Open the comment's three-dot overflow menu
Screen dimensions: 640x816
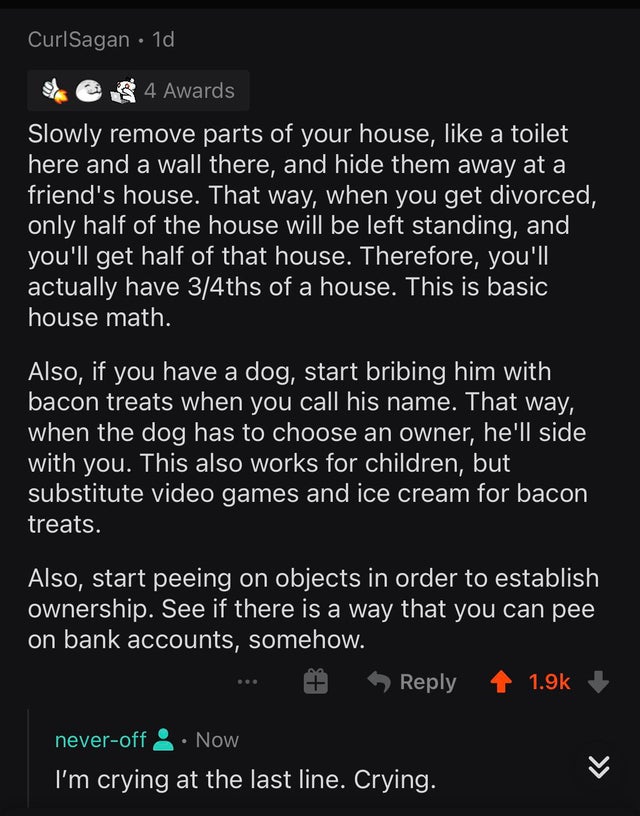pos(250,682)
